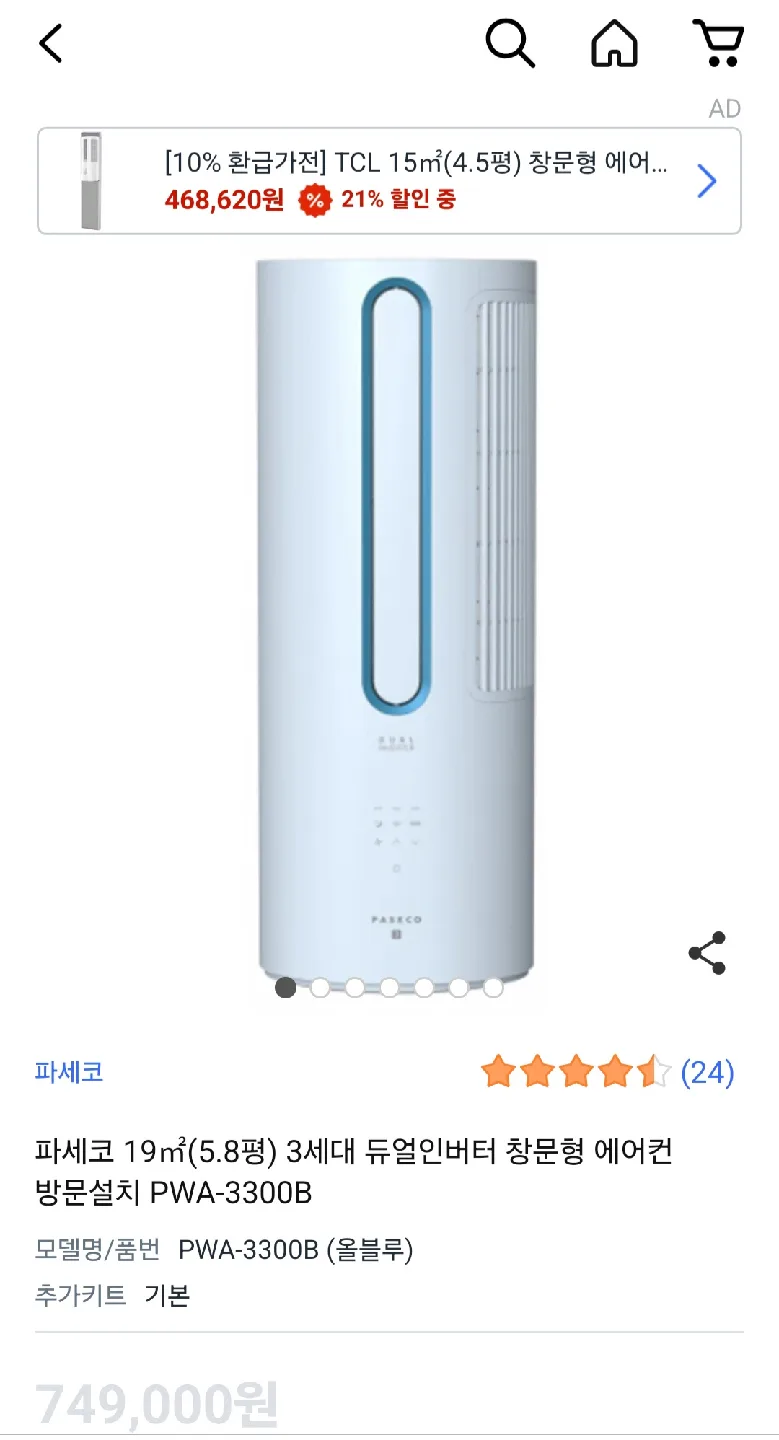The width and height of the screenshot is (779, 1440).
Task: Open the shopping cart
Action: (717, 43)
